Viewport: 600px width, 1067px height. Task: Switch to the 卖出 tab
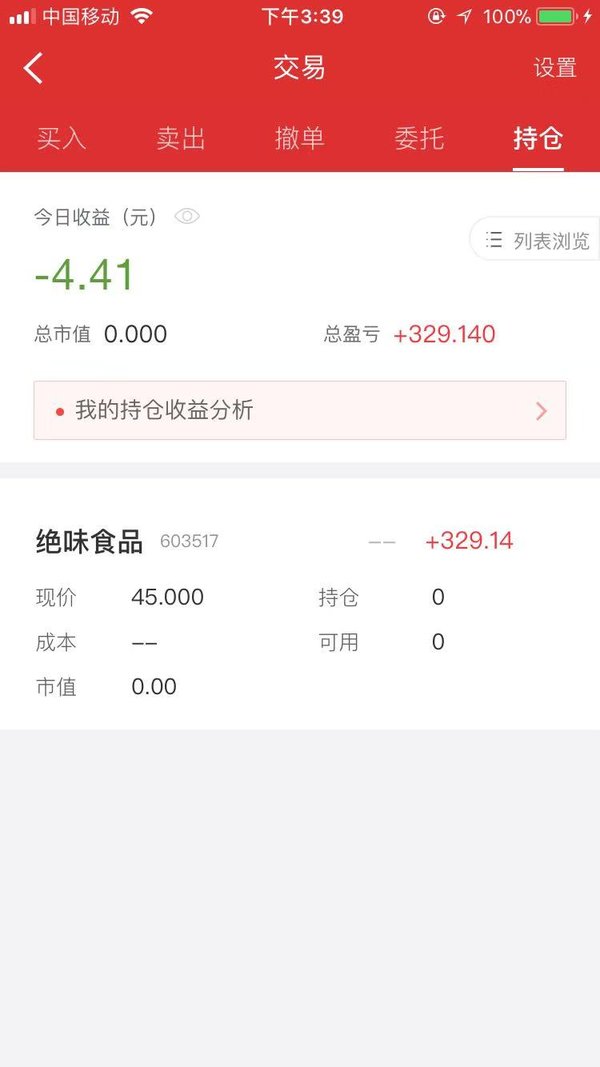pos(180,138)
